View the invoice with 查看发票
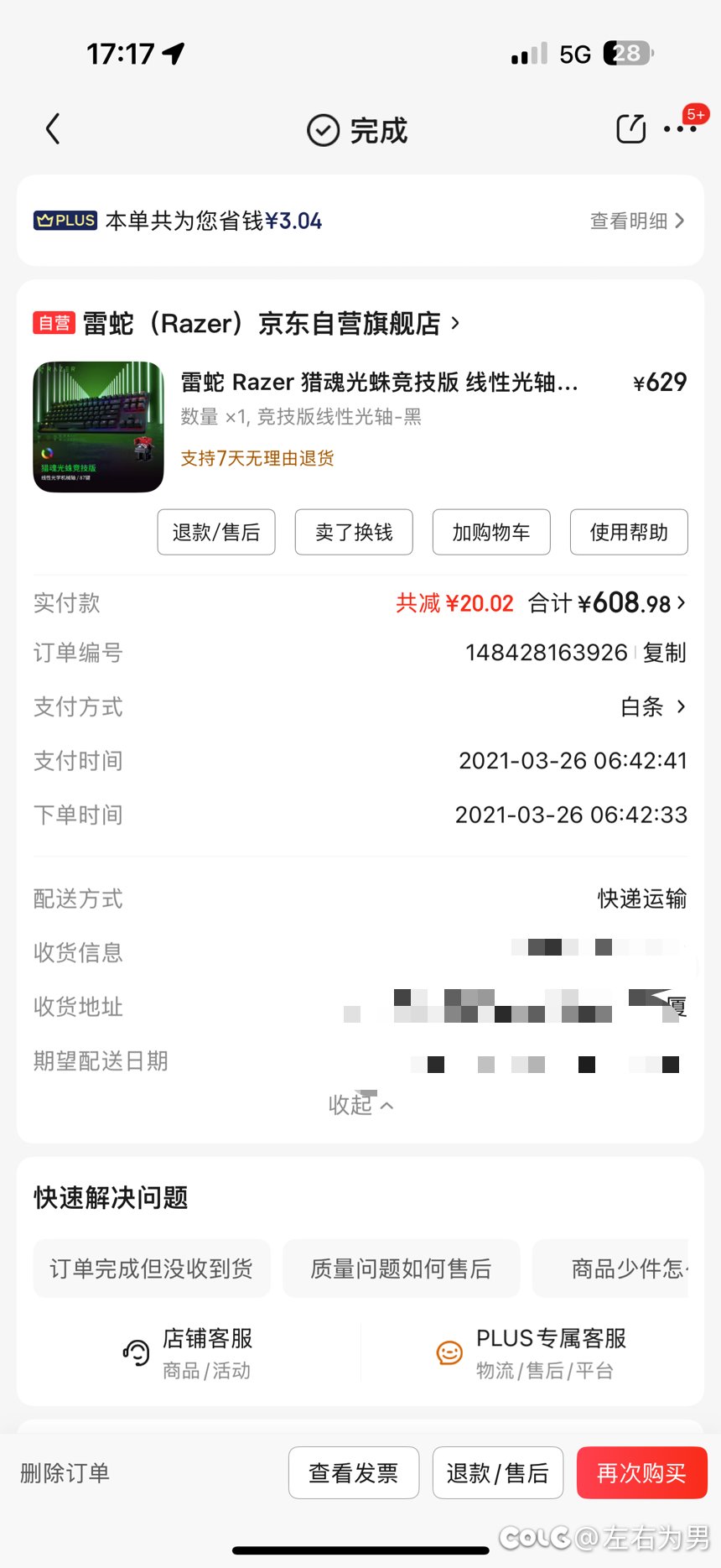This screenshot has height=1568, width=721. click(x=354, y=1472)
